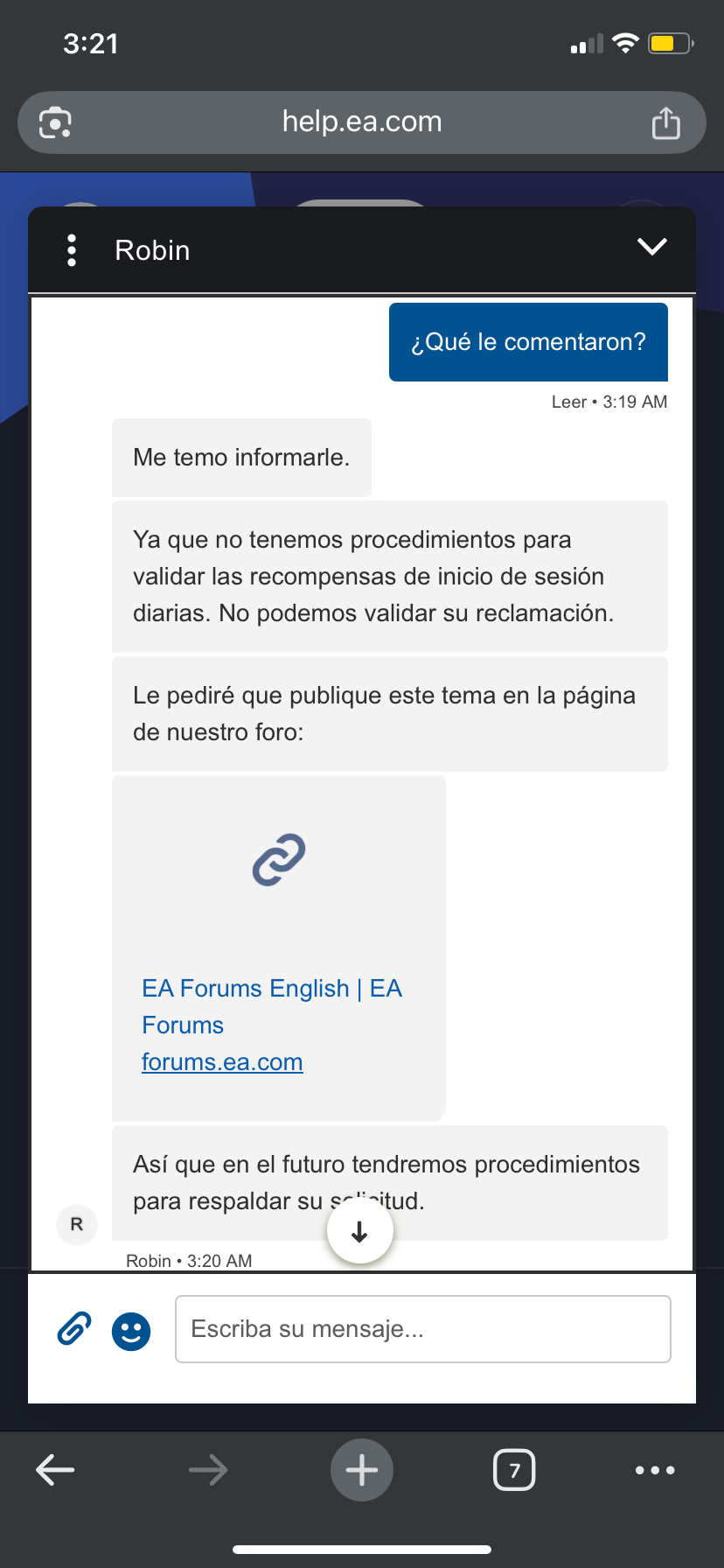Go back to the previous page
The image size is (724, 1568).
55,1470
